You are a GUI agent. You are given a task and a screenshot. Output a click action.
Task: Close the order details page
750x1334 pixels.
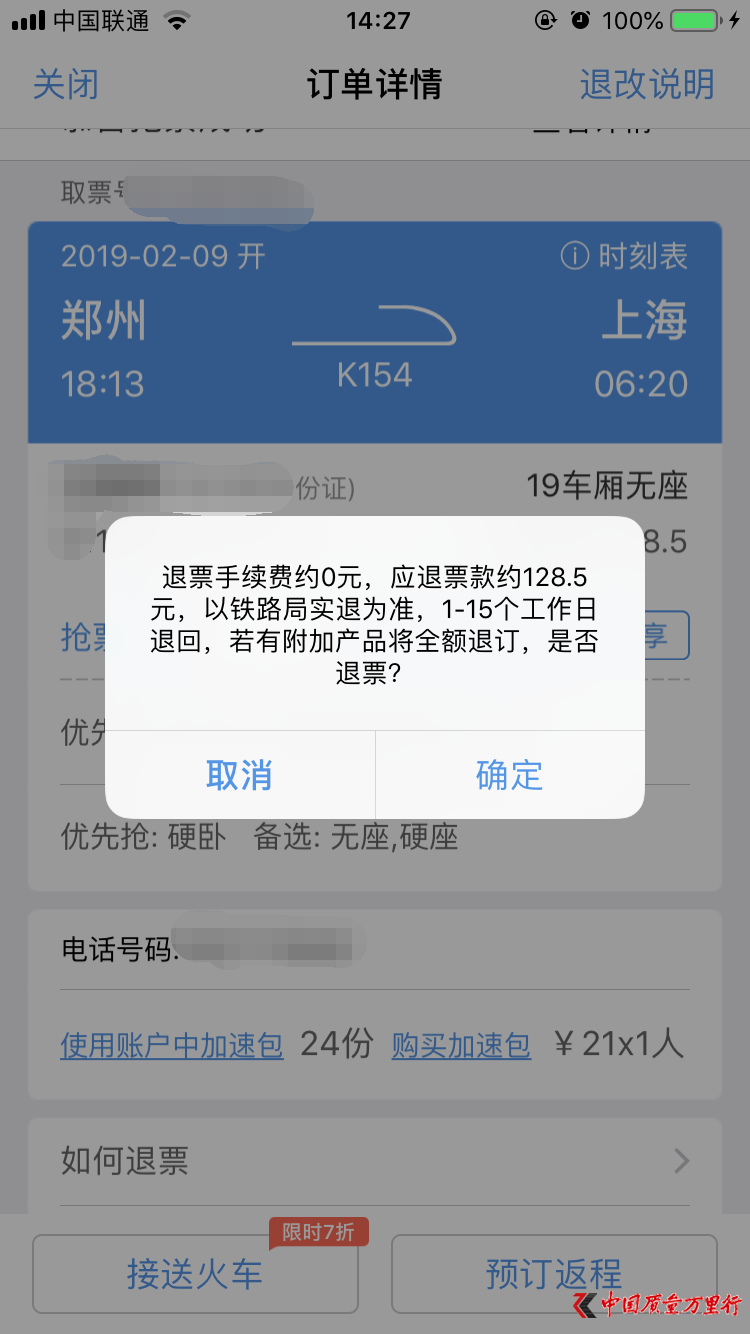click(x=66, y=84)
